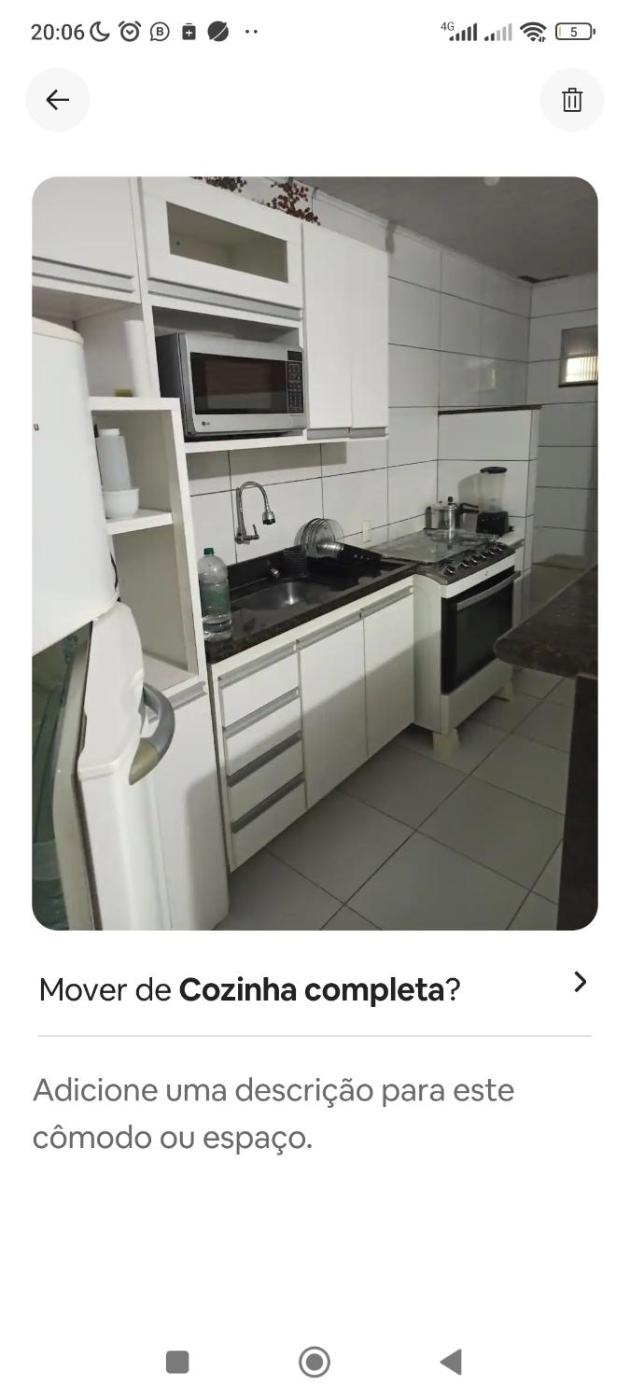The image size is (630, 1400).
Task: Go back using the top arrow
Action: tap(58, 100)
